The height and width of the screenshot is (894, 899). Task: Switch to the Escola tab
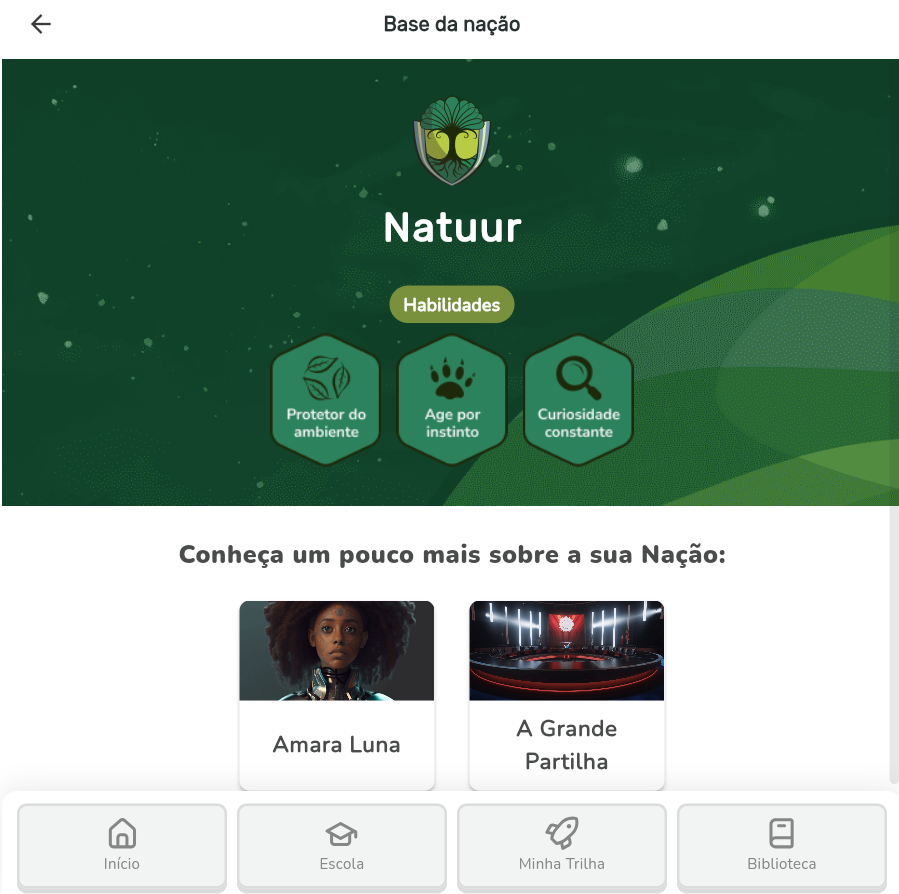[x=342, y=846]
